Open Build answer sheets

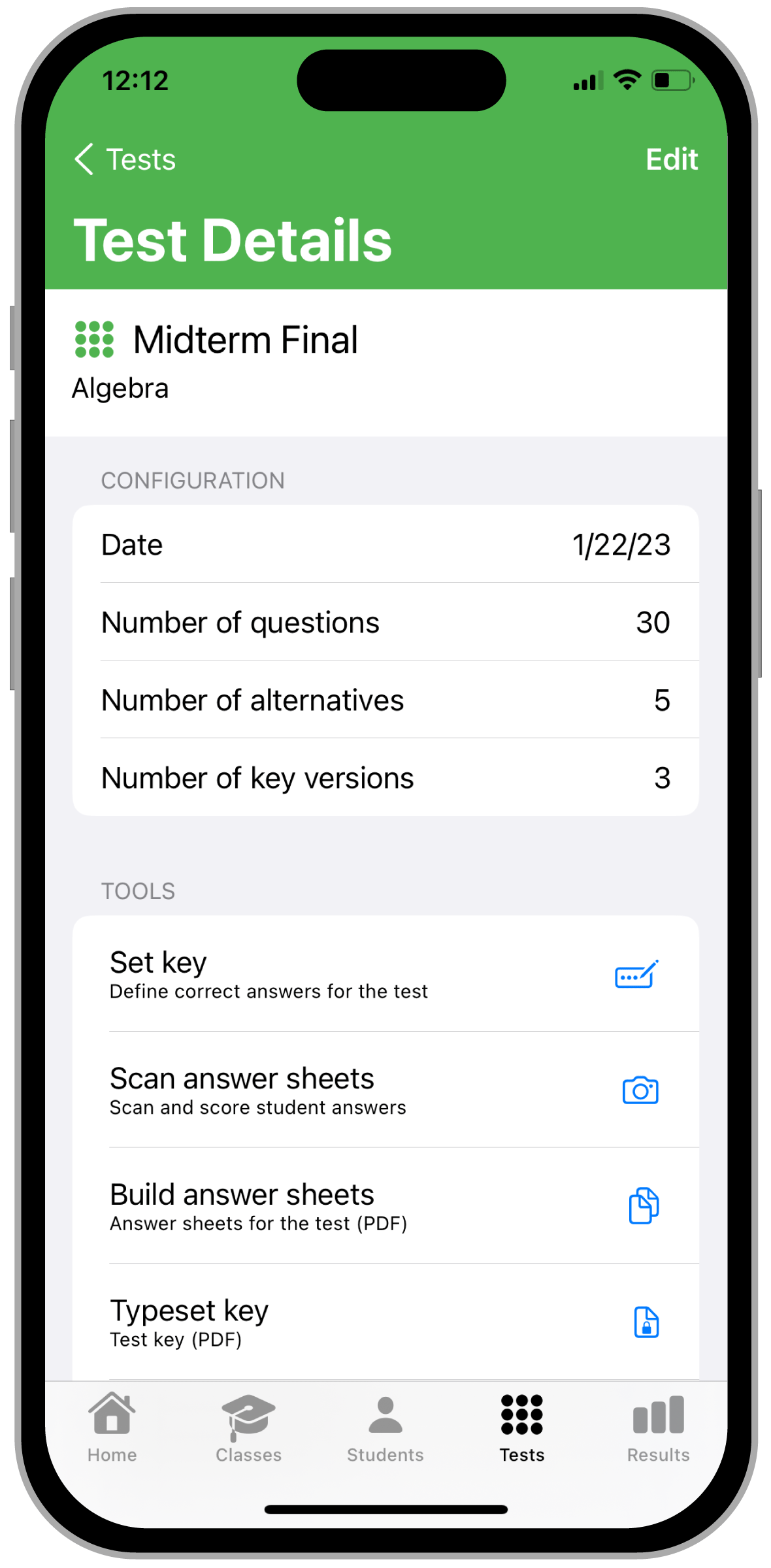[x=385, y=1206]
